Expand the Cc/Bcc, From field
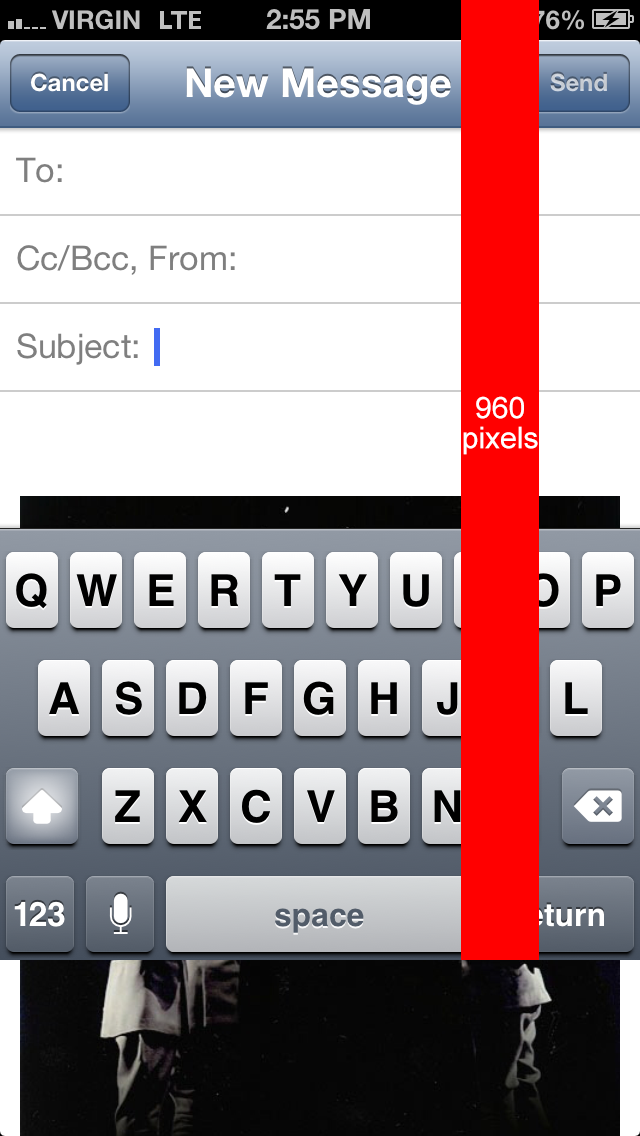Image resolution: width=640 pixels, height=1136 pixels. (x=320, y=259)
